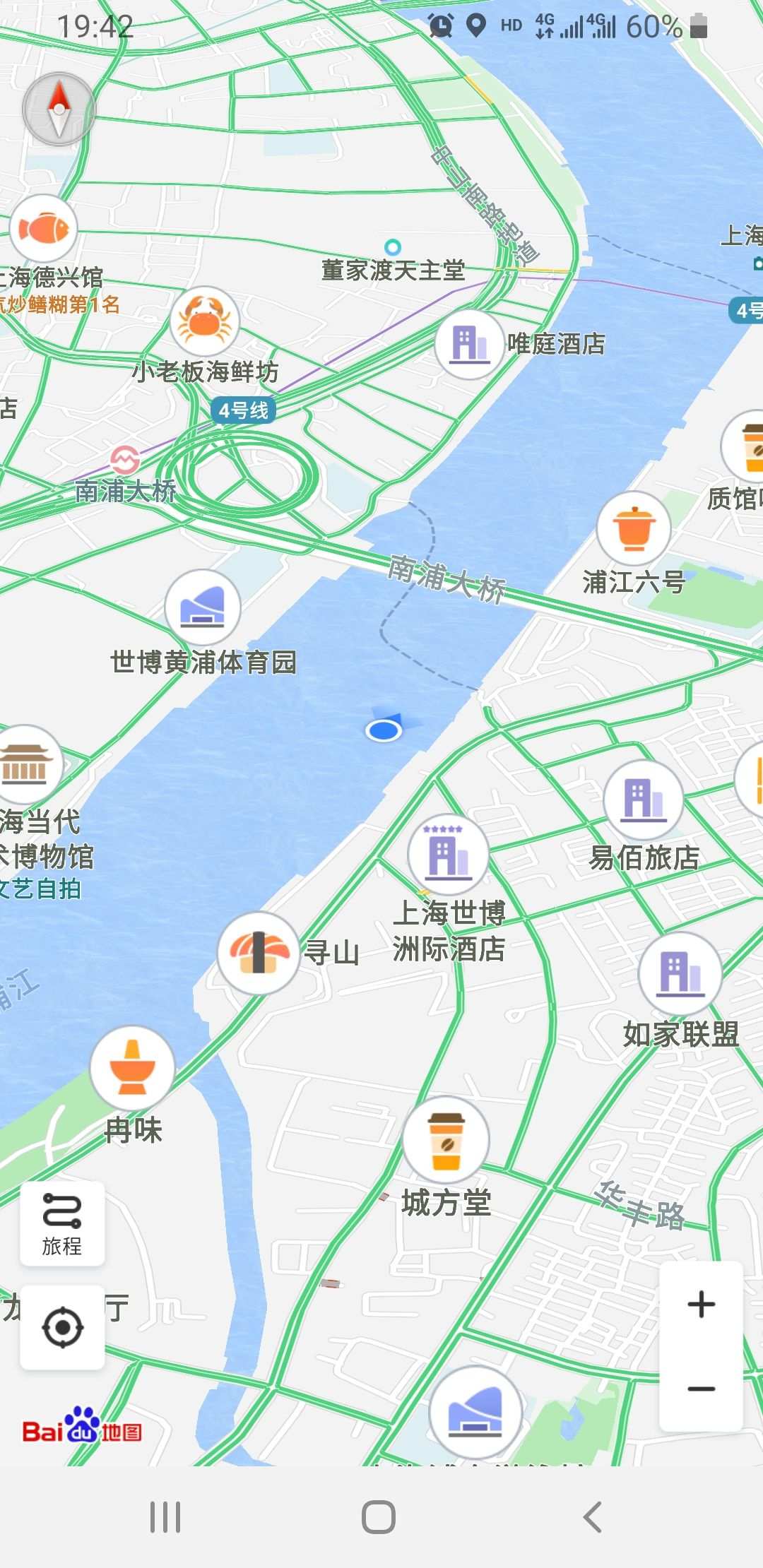
Task: Tap the 董家渡天主堂 point marker
Action: (x=393, y=247)
